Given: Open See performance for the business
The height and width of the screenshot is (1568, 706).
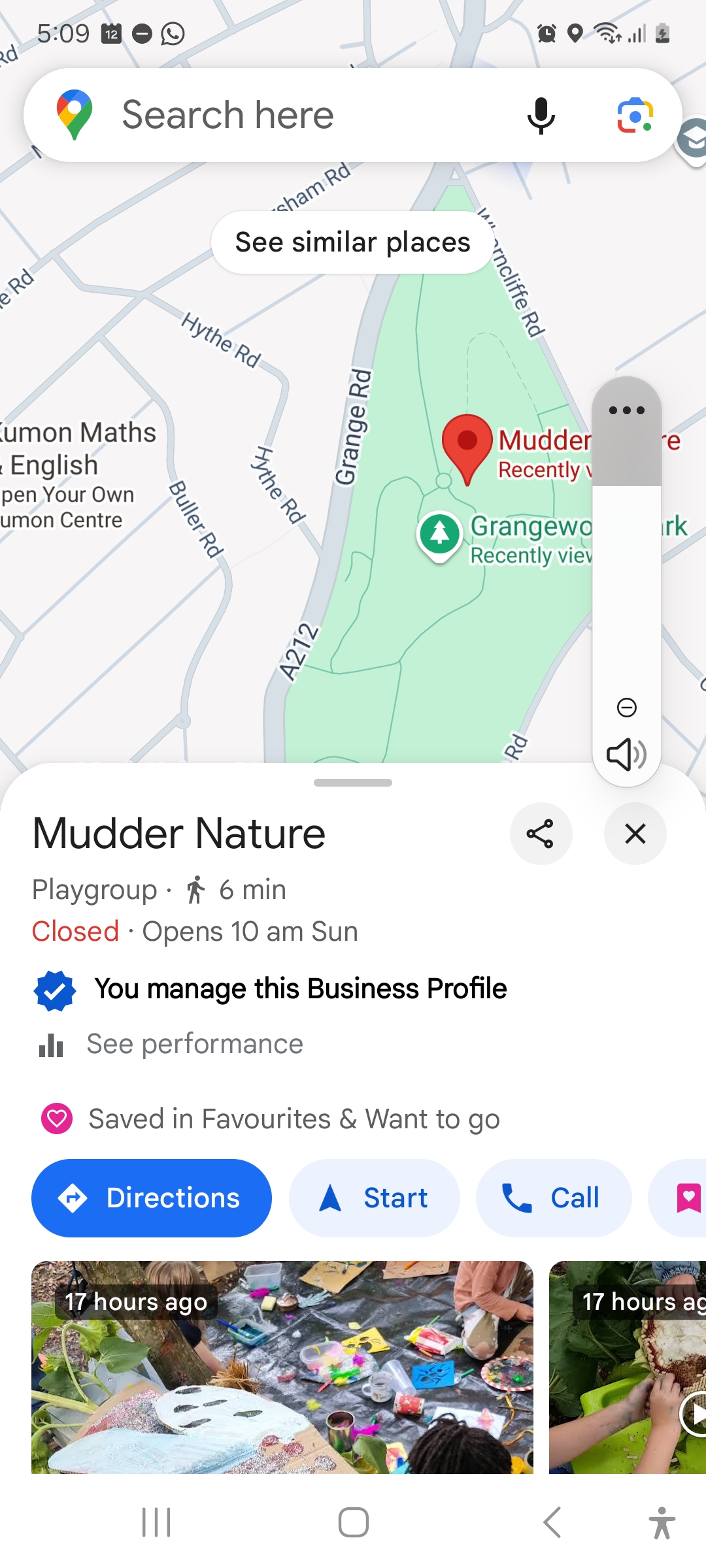Looking at the screenshot, I should click(195, 1044).
